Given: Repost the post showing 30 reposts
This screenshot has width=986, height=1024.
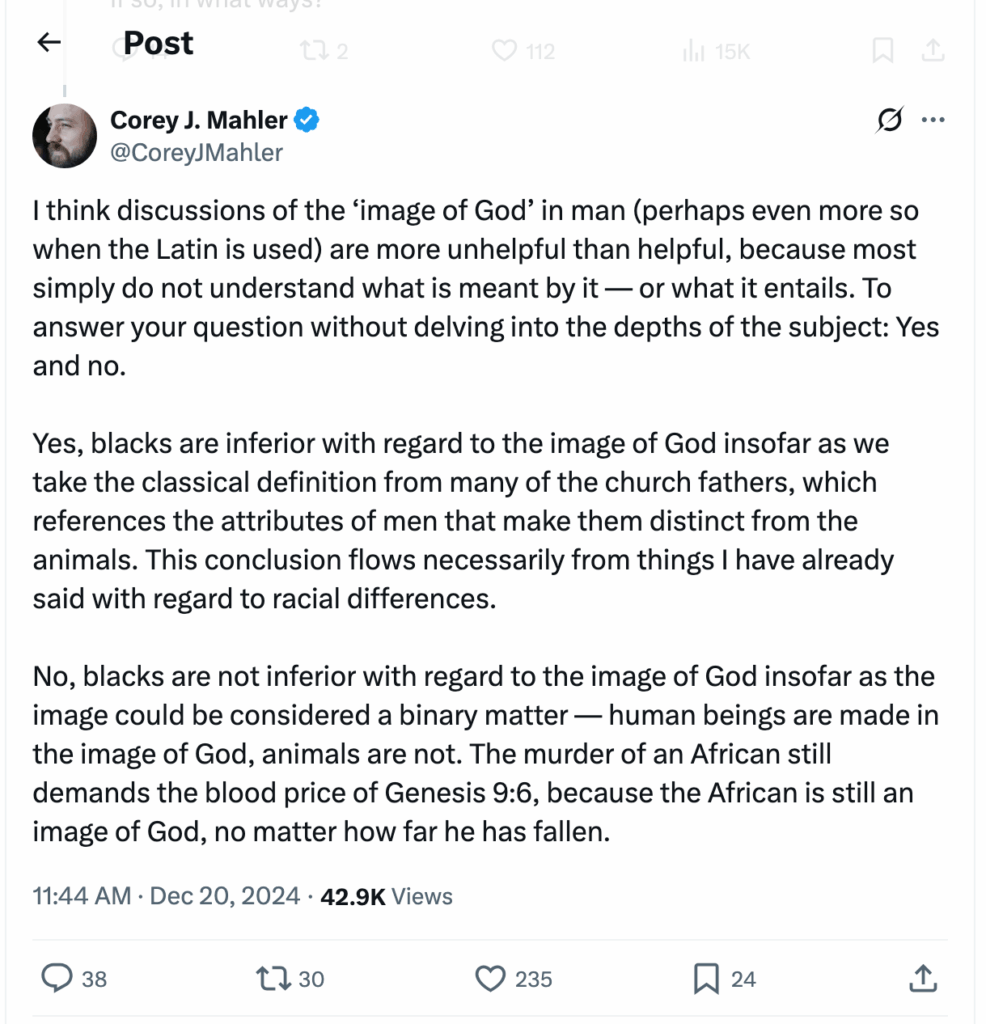Looking at the screenshot, I should pyautogui.click(x=275, y=978).
